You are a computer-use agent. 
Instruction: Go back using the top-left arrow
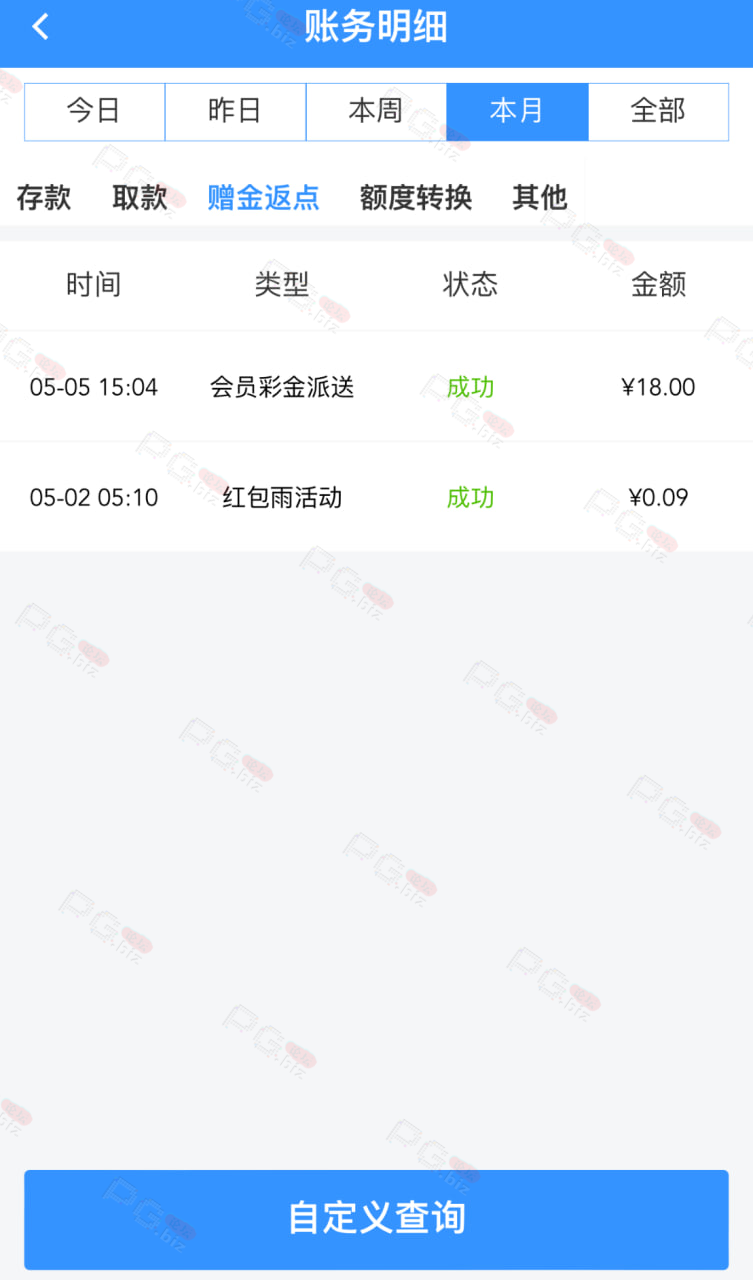point(40,27)
